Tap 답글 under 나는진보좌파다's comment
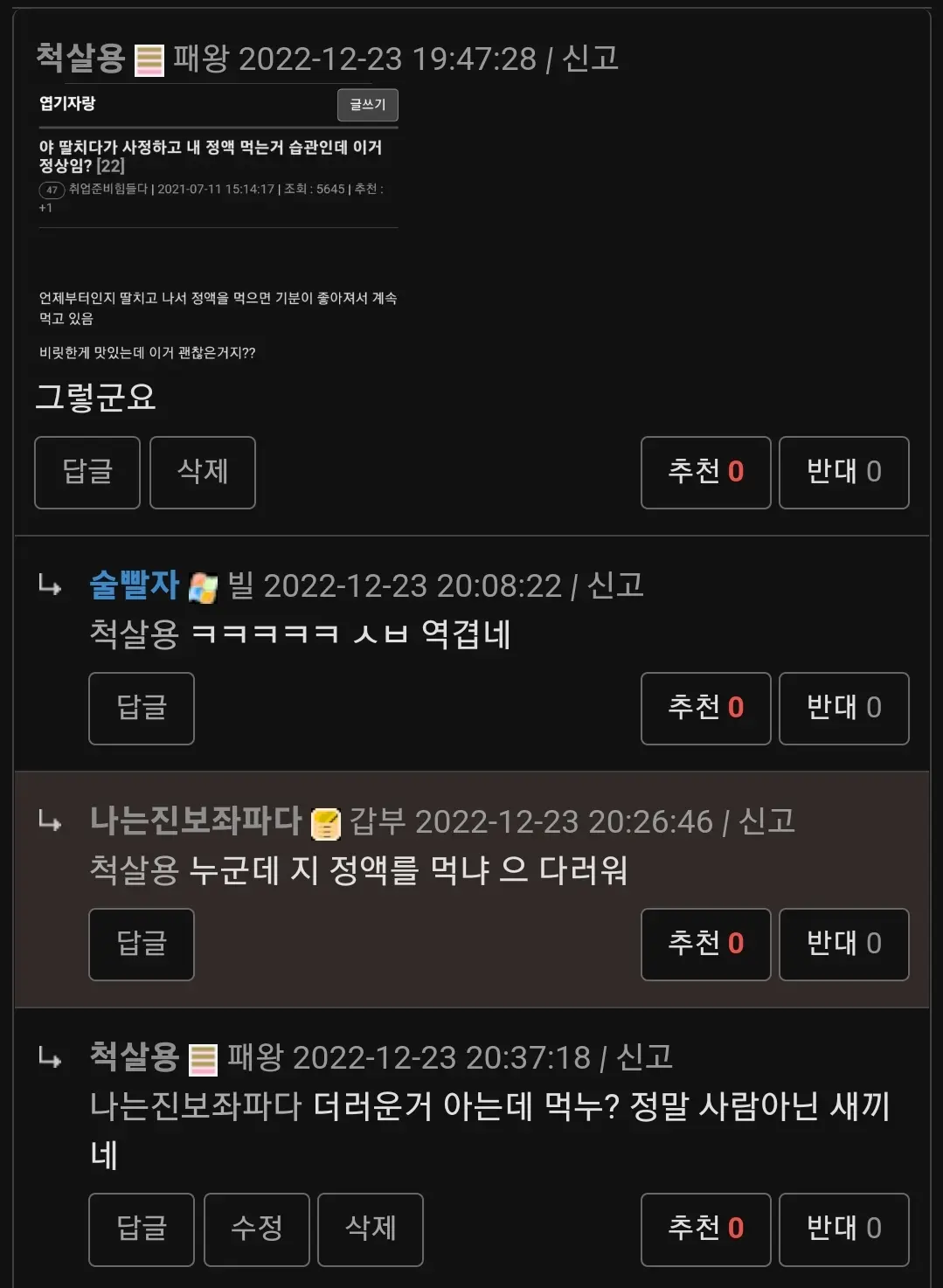Screen dimensions: 943x1288 point(142,944)
